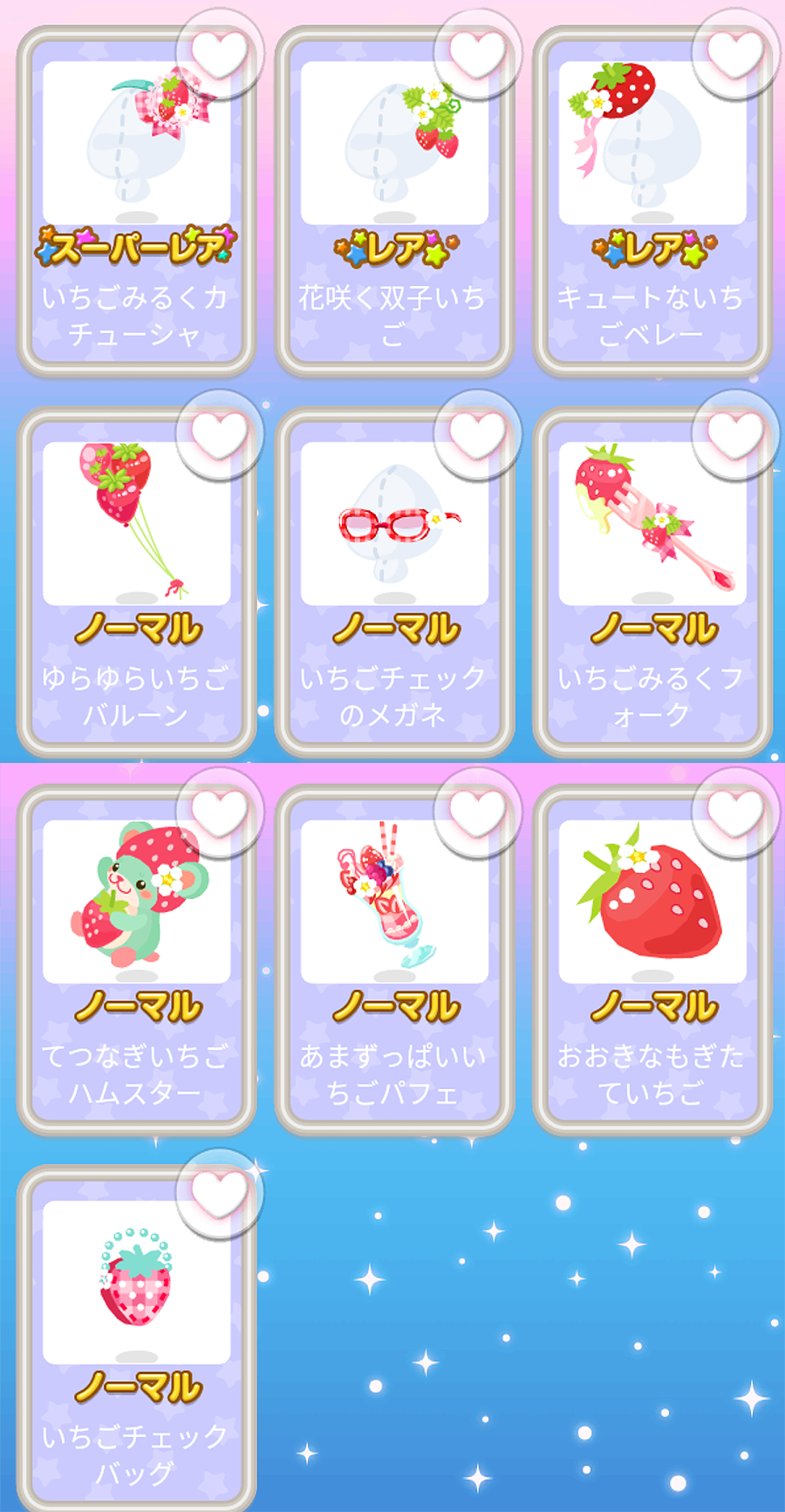Add いちごチェックバッグ to favorites
The image size is (785, 1512).
point(219,1192)
